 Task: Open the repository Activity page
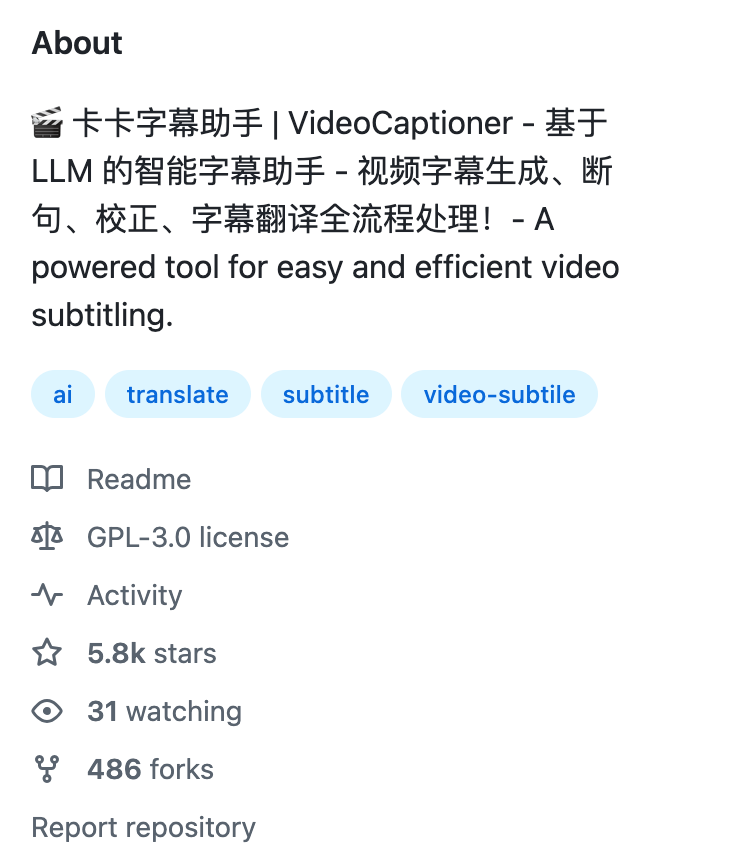click(x=134, y=596)
